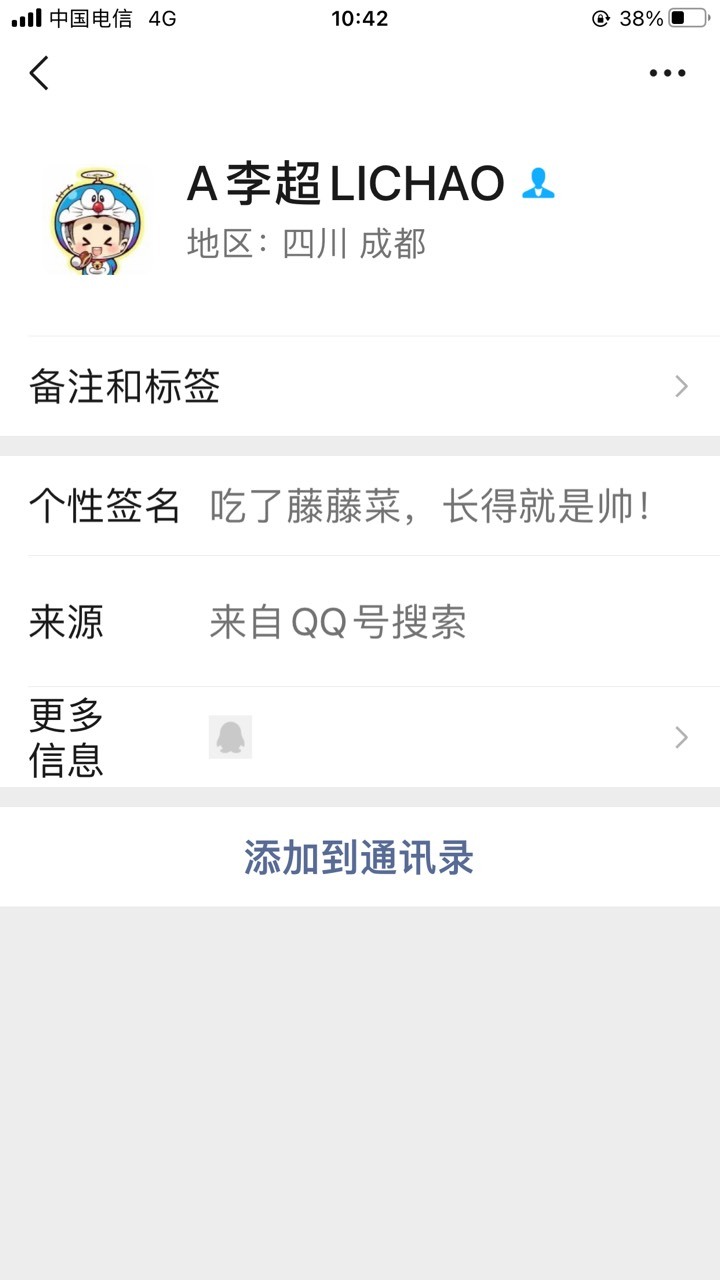Screen dimensions: 720x1280
Task: Tap 添加到通讯录 to add contact
Action: pos(360,857)
